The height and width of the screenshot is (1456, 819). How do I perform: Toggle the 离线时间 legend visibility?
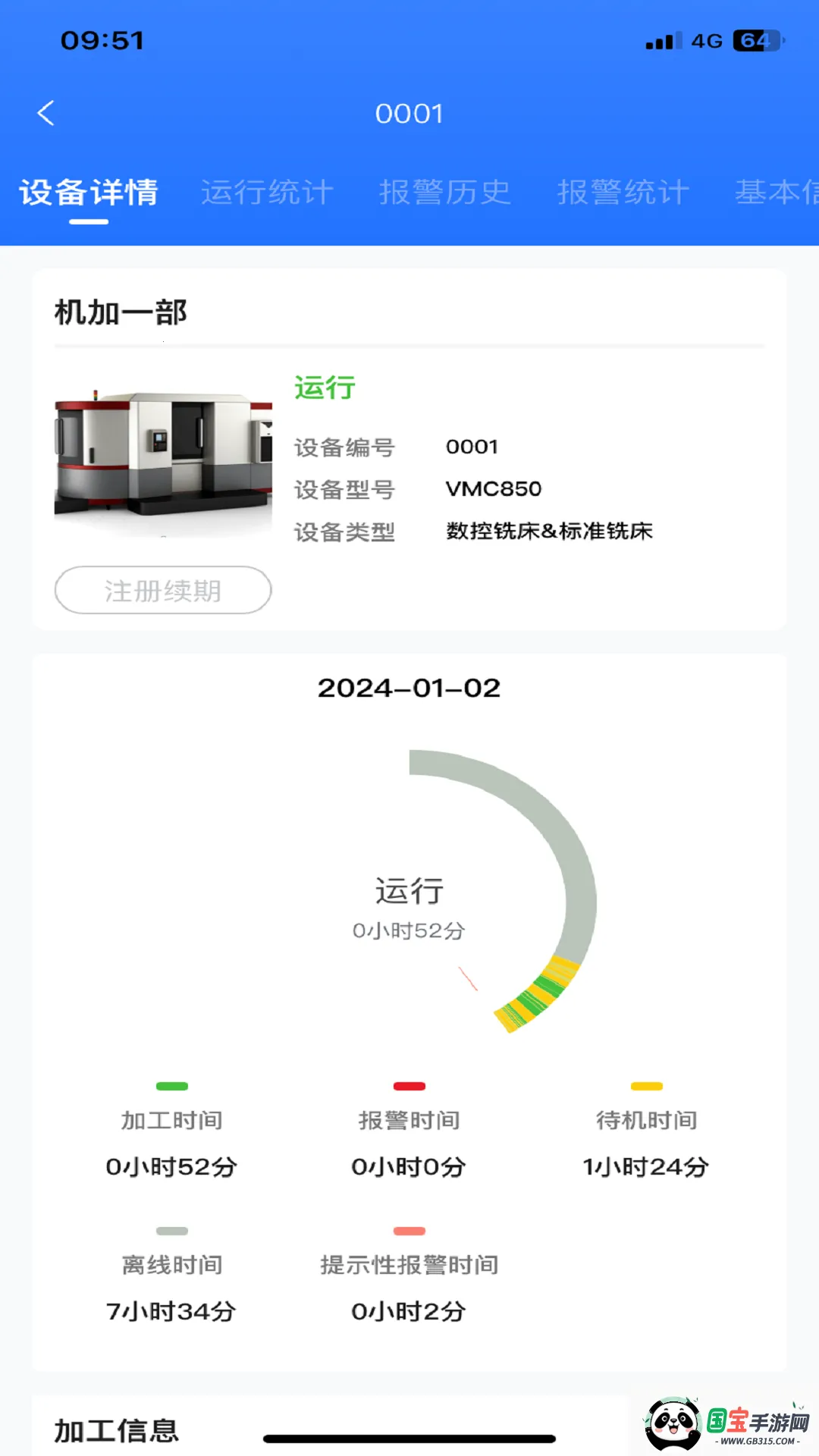pyautogui.click(x=171, y=1228)
